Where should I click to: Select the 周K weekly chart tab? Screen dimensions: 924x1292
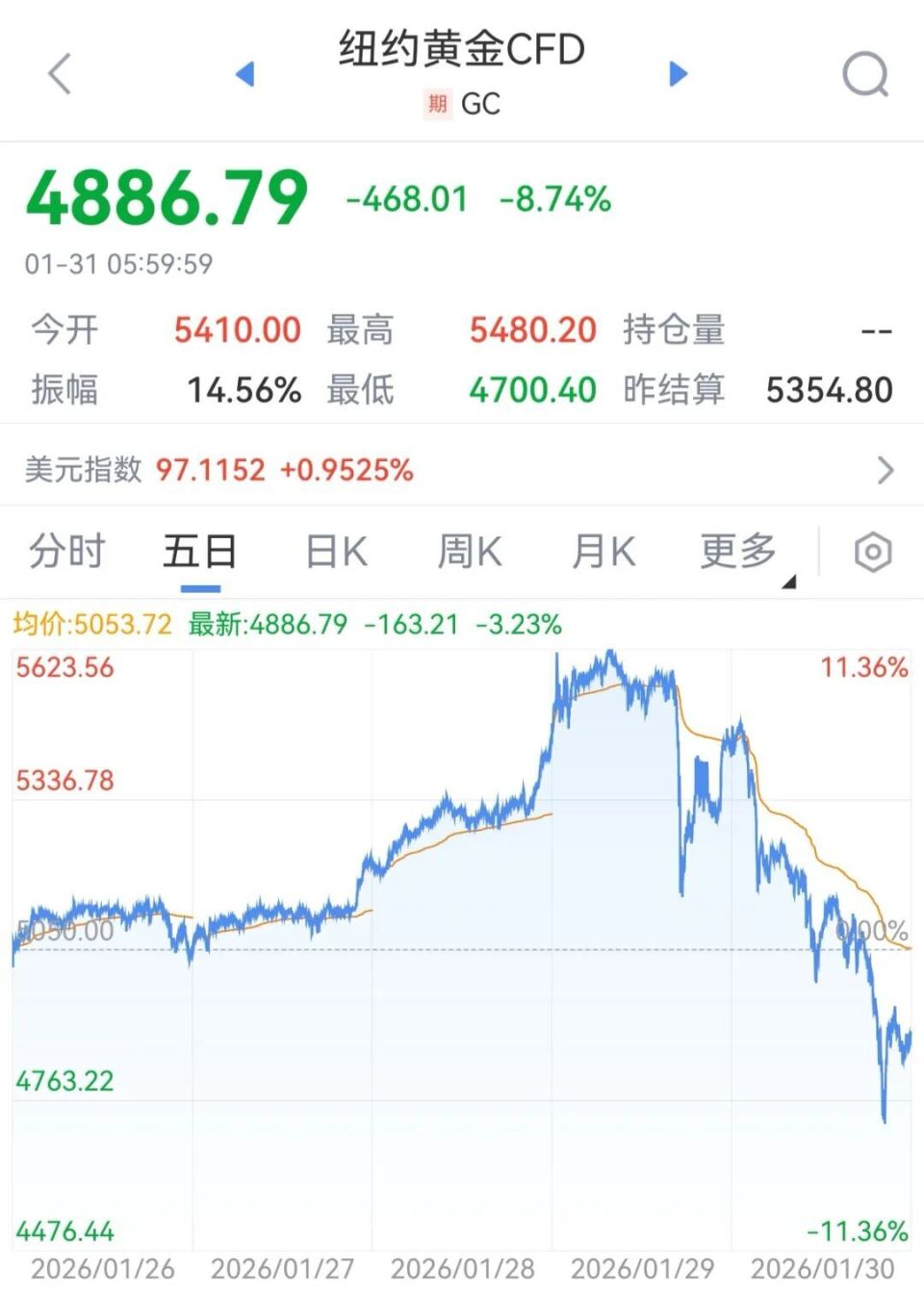coord(469,551)
